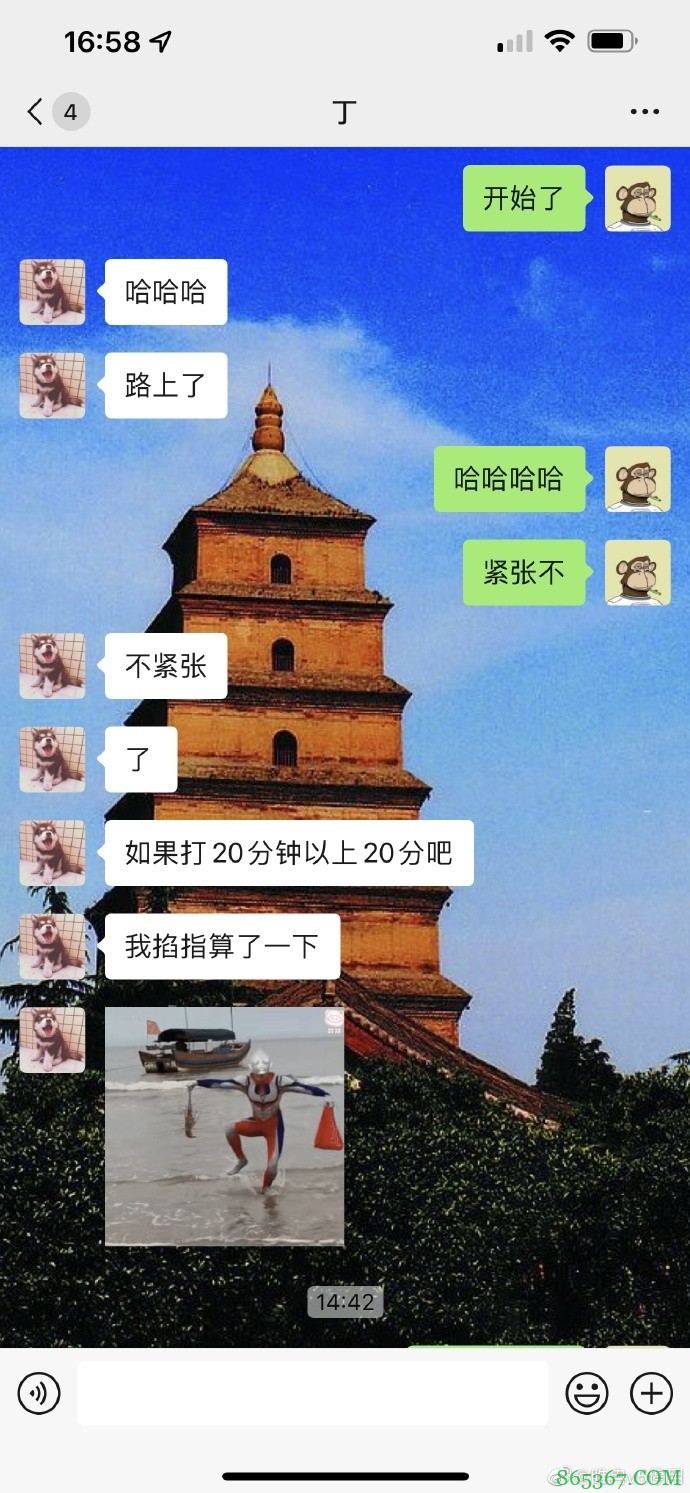Open the emoji sticker panel

587,1392
